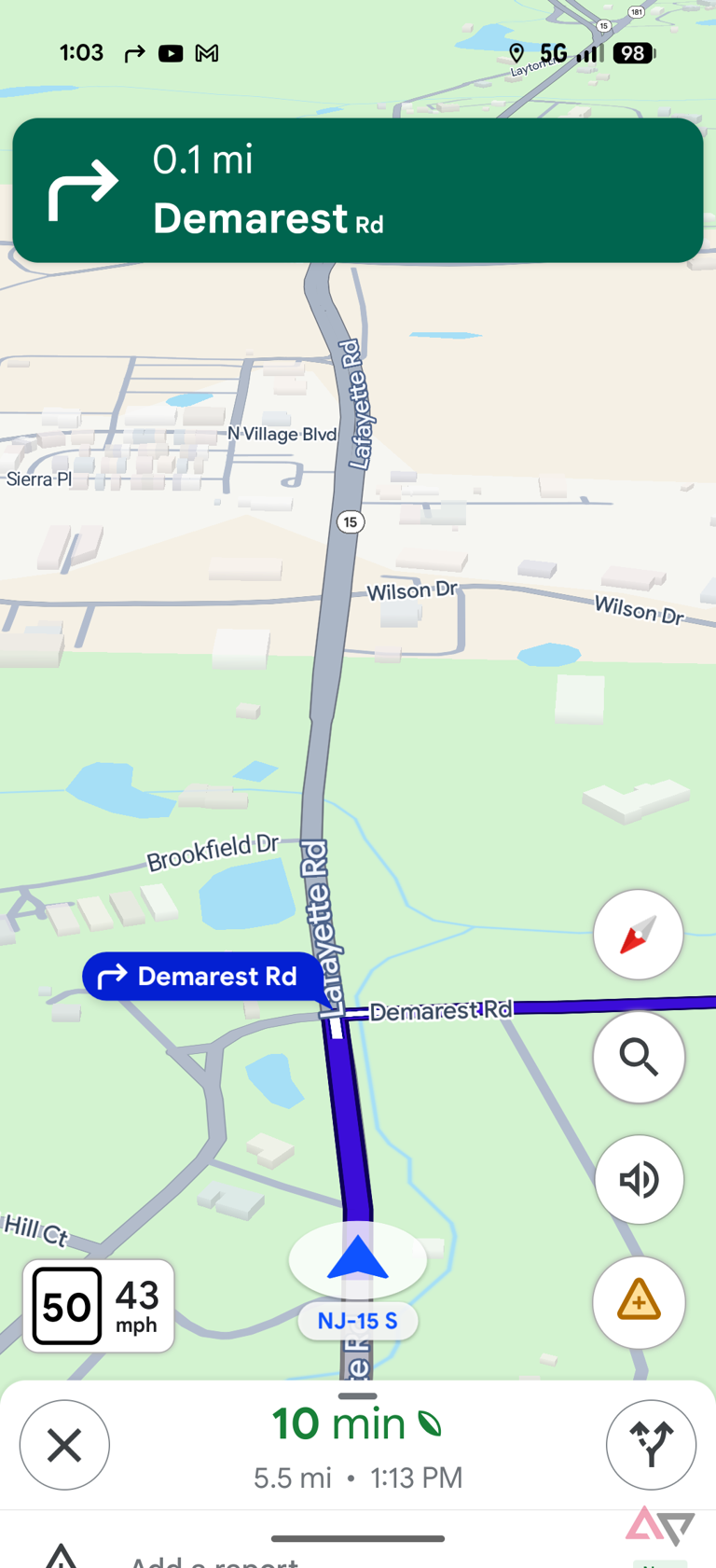Screen dimensions: 716x1568
Task: Tap the speedometer showing 43 mph
Action: [133, 1306]
